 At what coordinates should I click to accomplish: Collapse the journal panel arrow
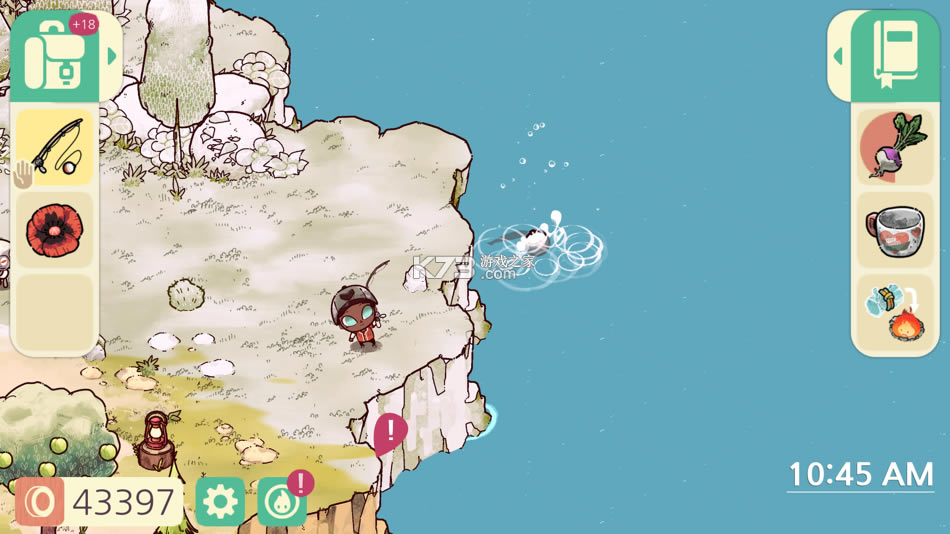pyautogui.click(x=838, y=56)
